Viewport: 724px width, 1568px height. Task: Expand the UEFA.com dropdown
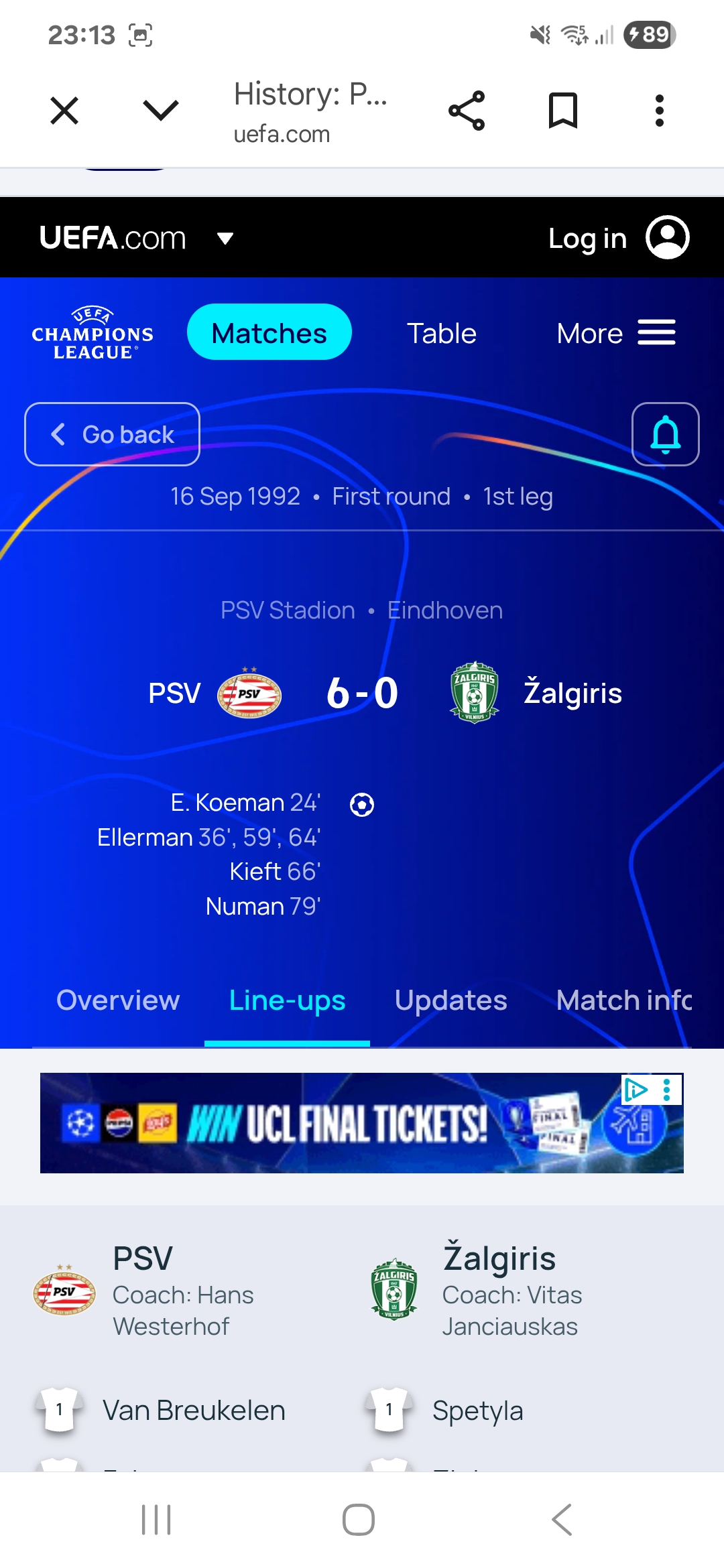pos(225,239)
